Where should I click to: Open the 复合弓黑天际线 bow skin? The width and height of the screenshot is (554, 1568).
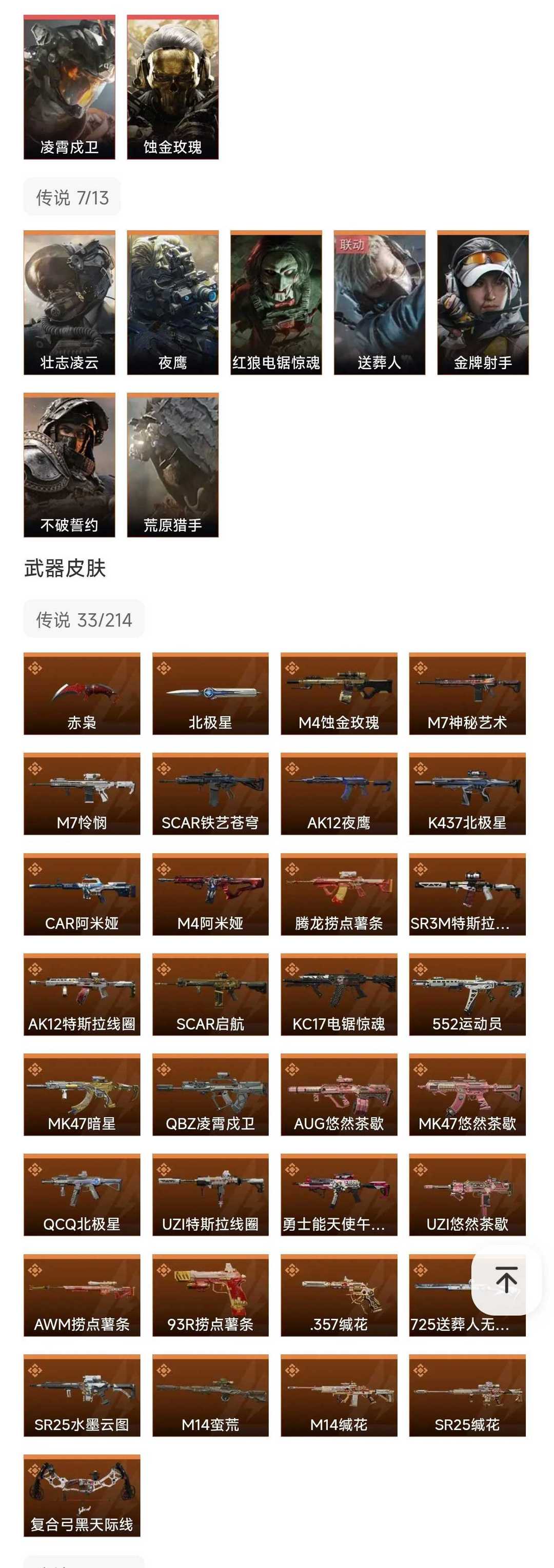tap(82, 1496)
